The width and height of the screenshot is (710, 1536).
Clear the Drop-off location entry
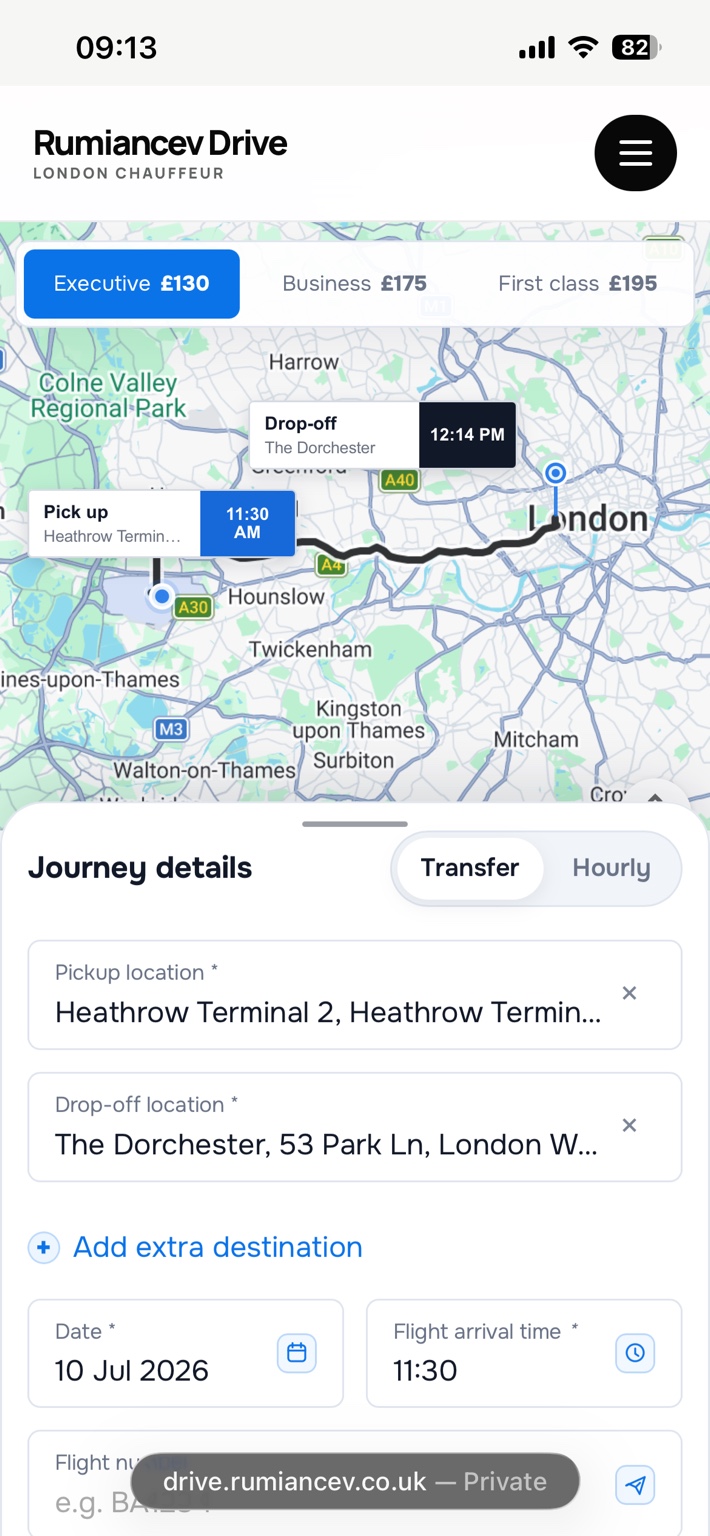(629, 1125)
